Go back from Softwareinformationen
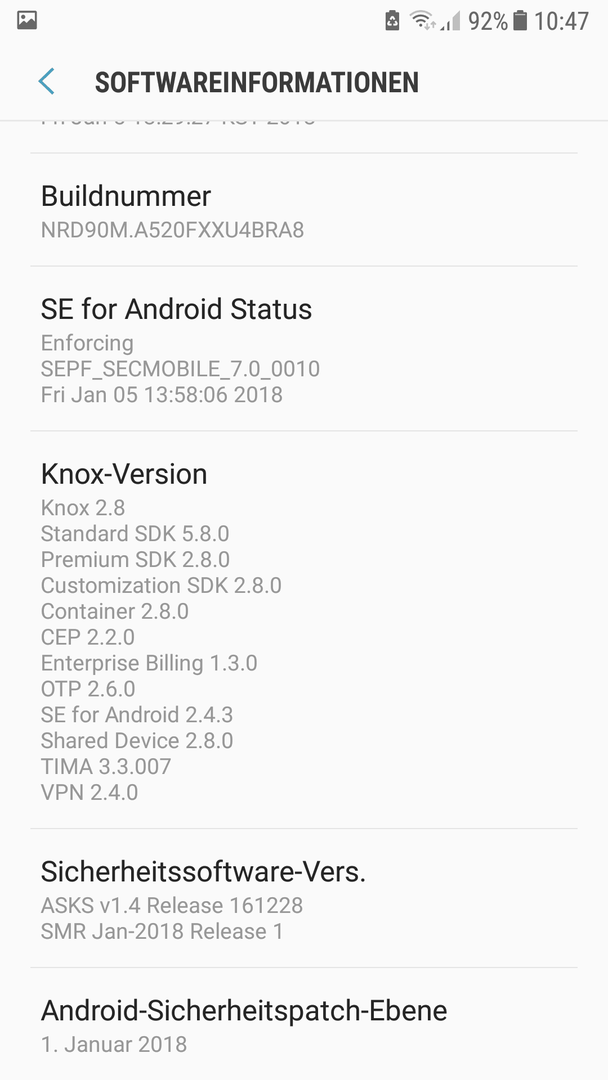The height and width of the screenshot is (1080, 608). (x=46, y=82)
